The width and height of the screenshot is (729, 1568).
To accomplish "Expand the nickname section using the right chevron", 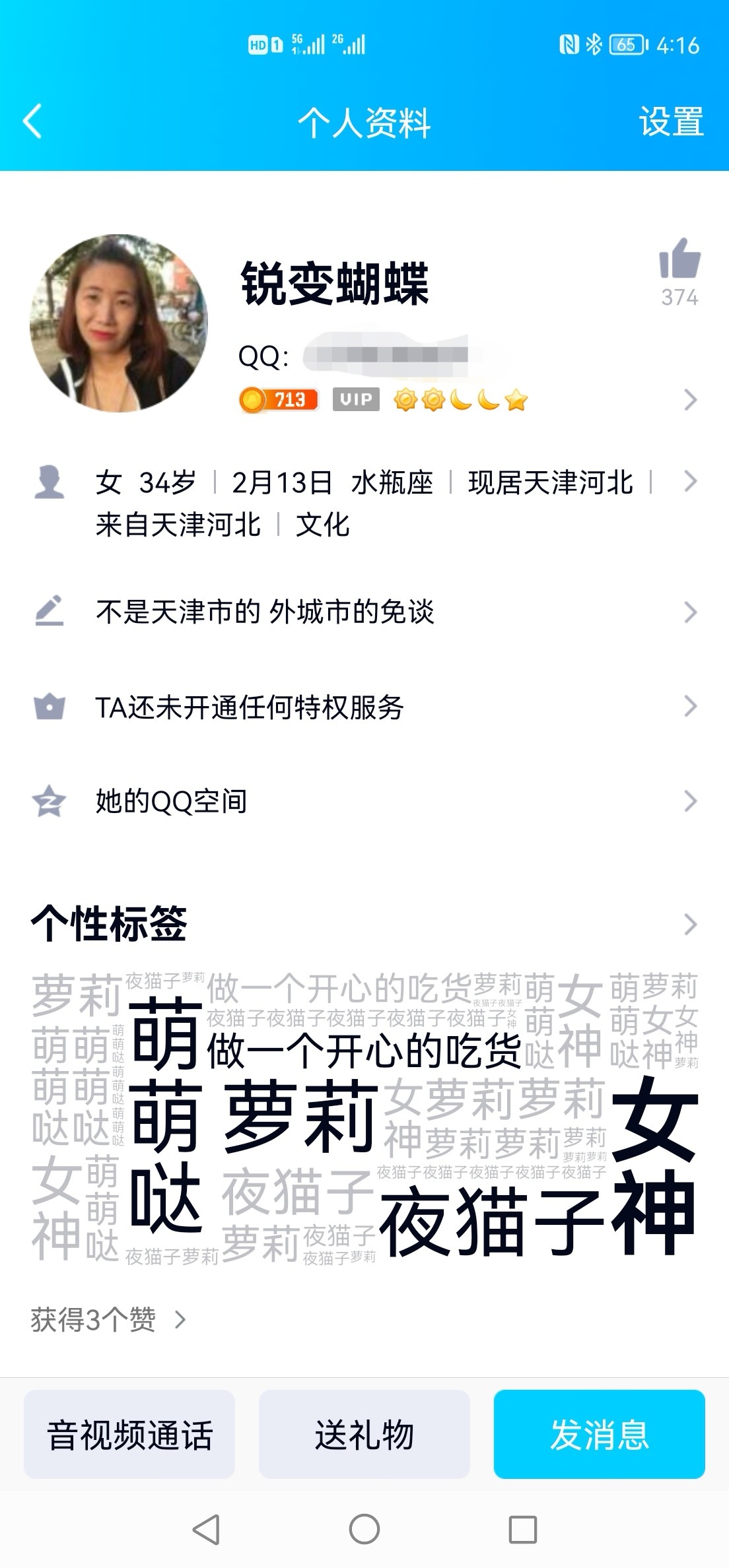I will point(689,398).
